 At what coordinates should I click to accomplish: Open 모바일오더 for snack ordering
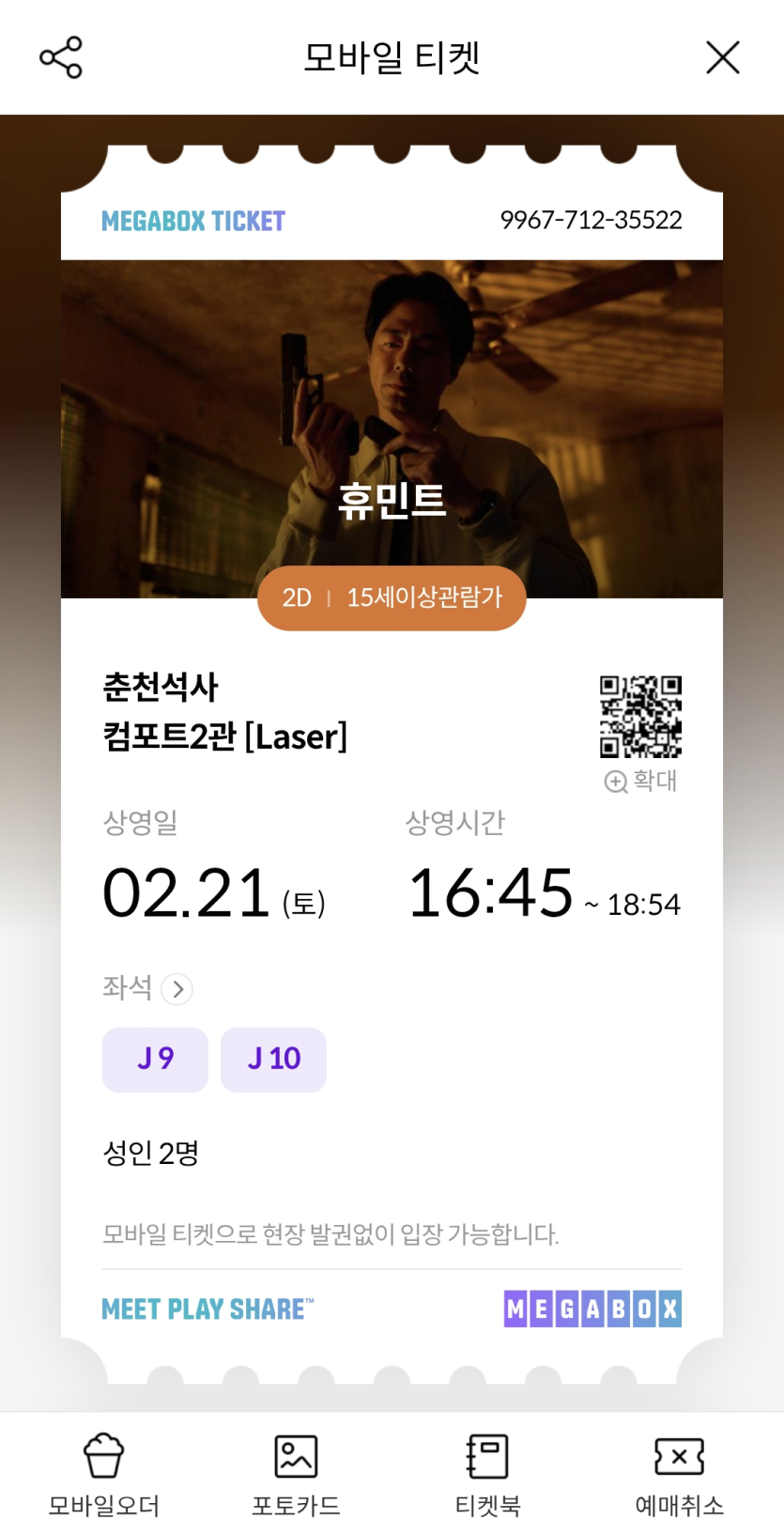point(103,1475)
